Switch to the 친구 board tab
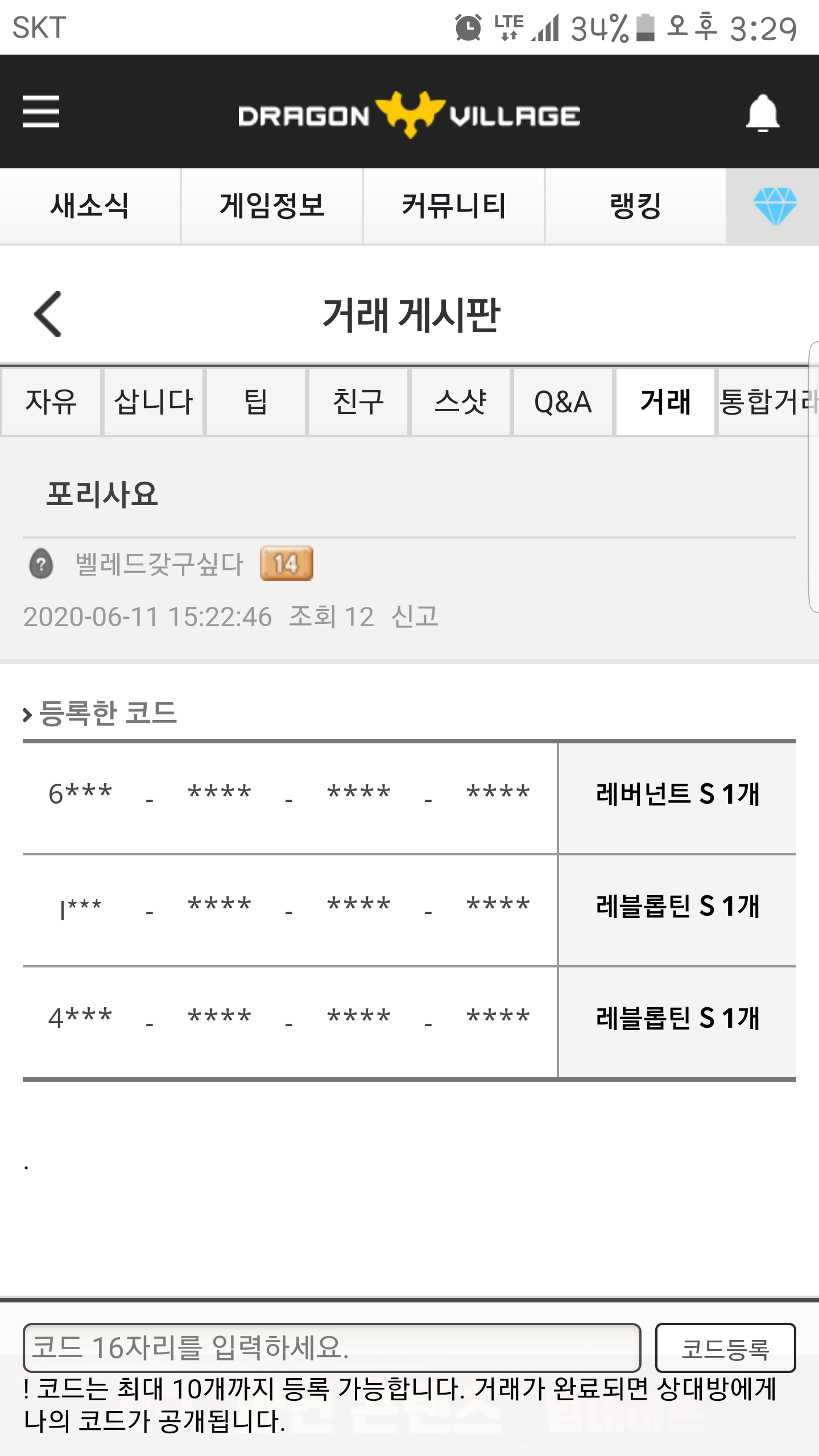Viewport: 819px width, 1456px height. (358, 402)
